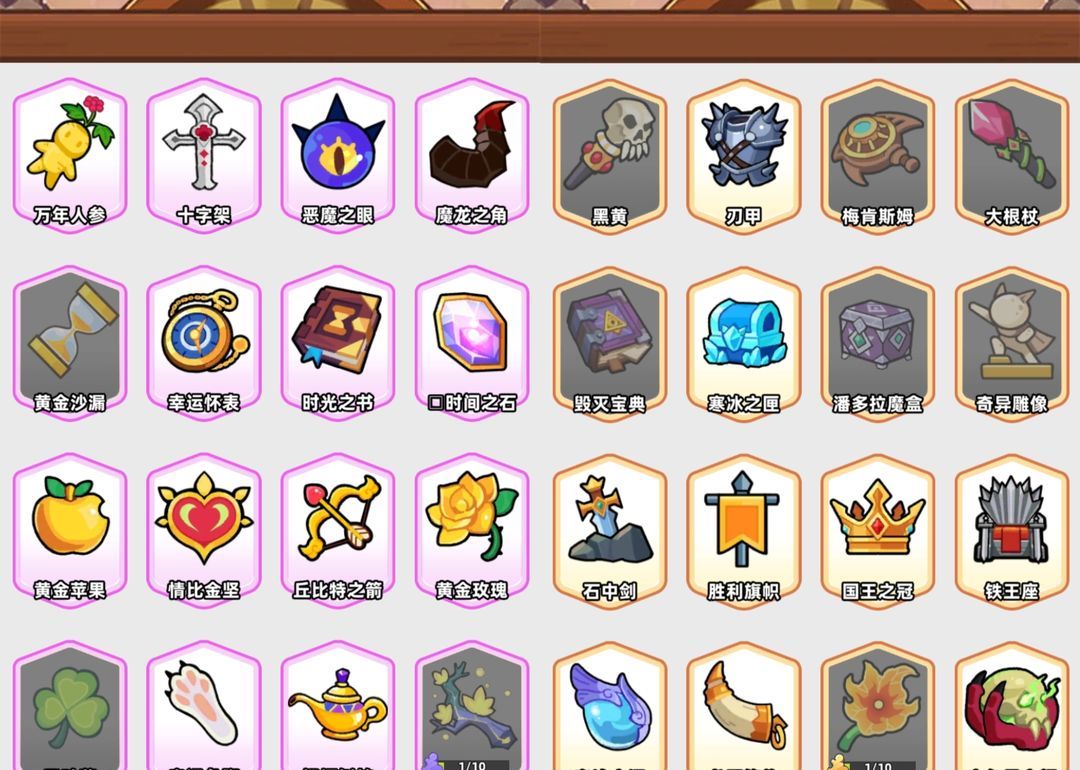This screenshot has height=770, width=1080.
Task: Tap the 魔龙之角 item card
Action: coord(472,155)
